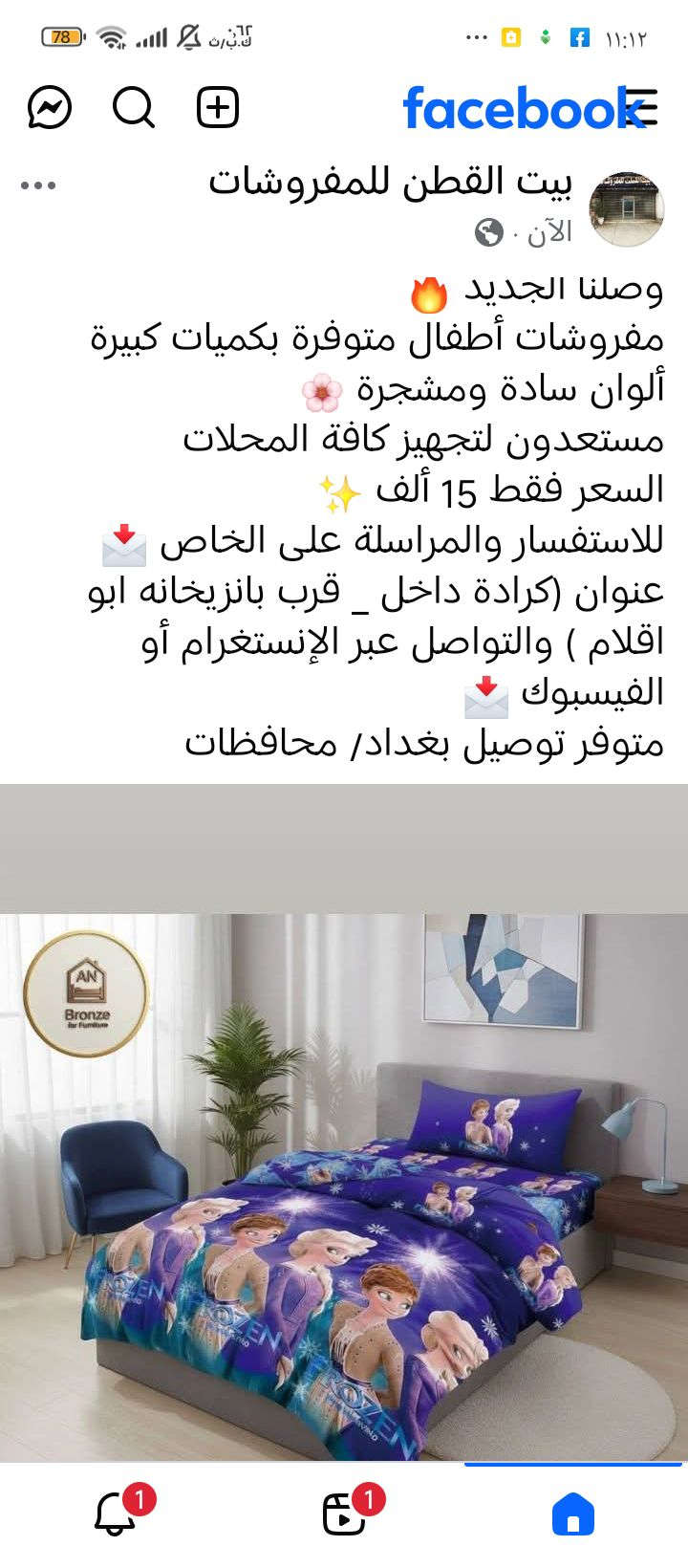Open the hamburger menu
This screenshot has width=688, height=1568.
tap(642, 107)
